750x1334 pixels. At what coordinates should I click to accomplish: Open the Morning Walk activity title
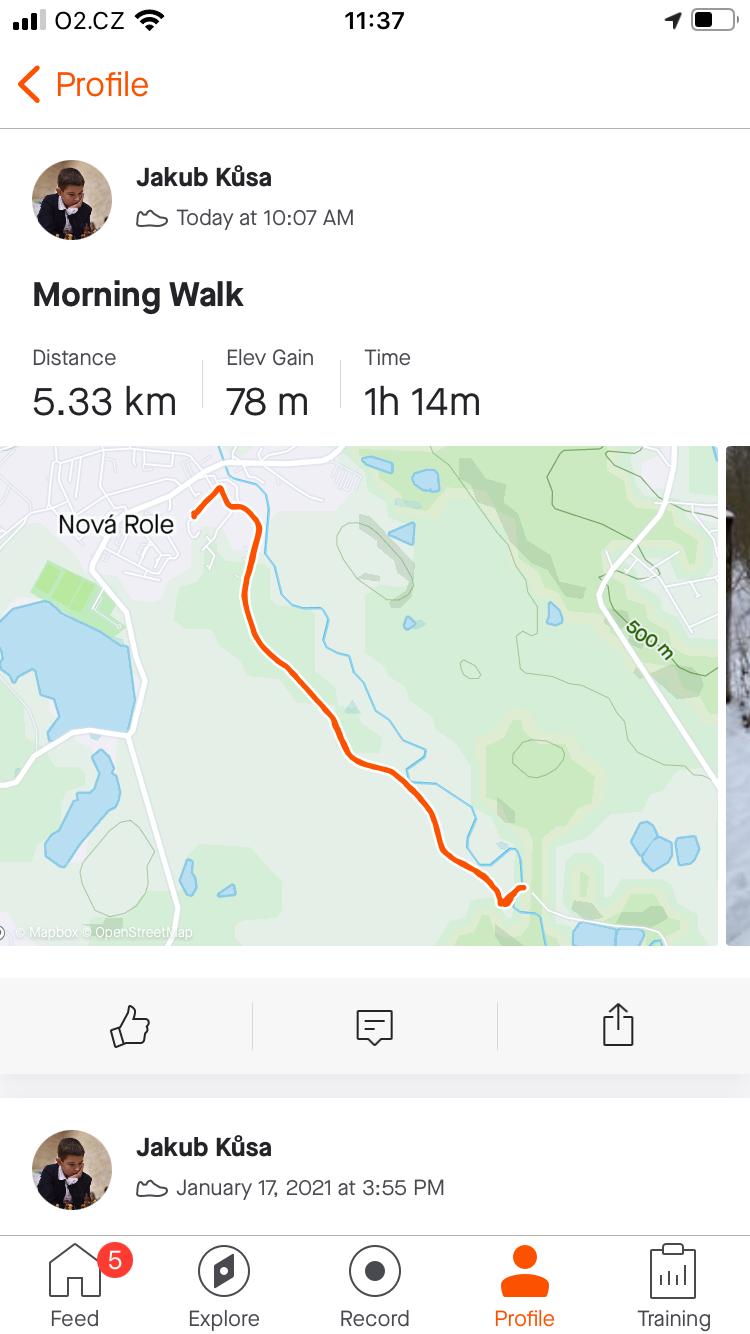pyautogui.click(x=138, y=294)
